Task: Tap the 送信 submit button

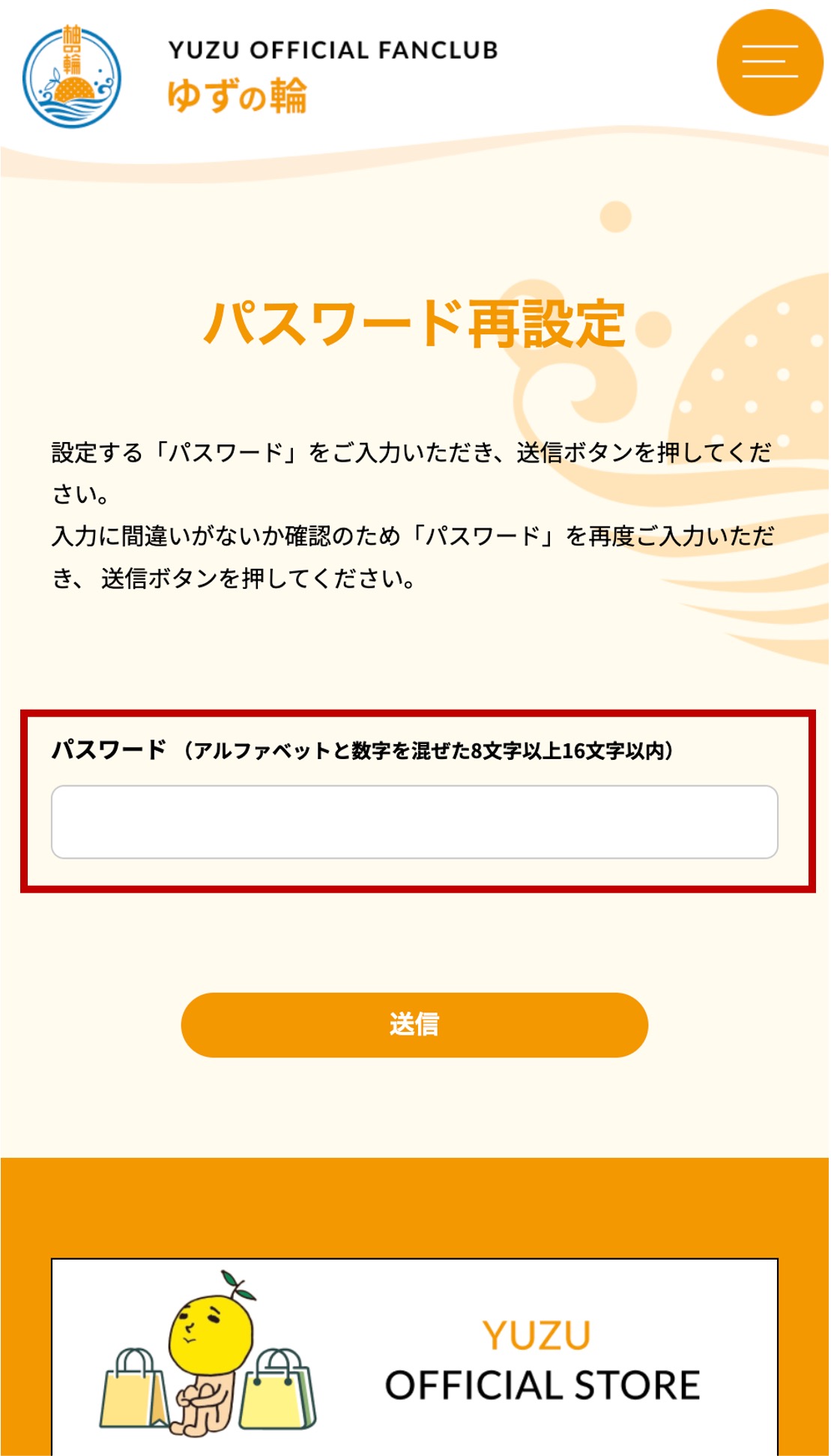Action: 414,1024
